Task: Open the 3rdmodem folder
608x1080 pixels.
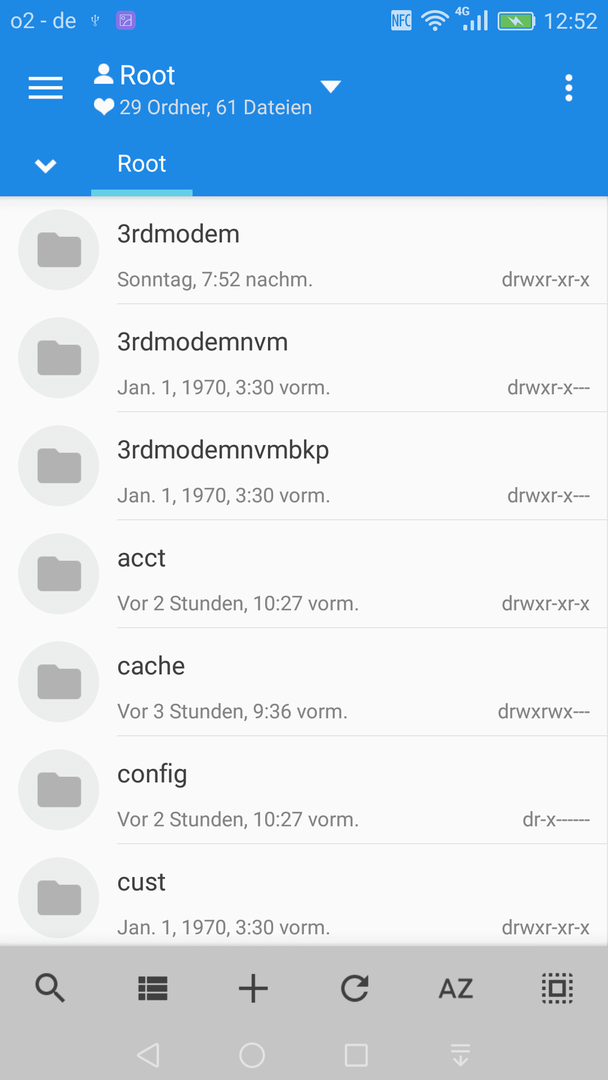Action: pos(304,250)
